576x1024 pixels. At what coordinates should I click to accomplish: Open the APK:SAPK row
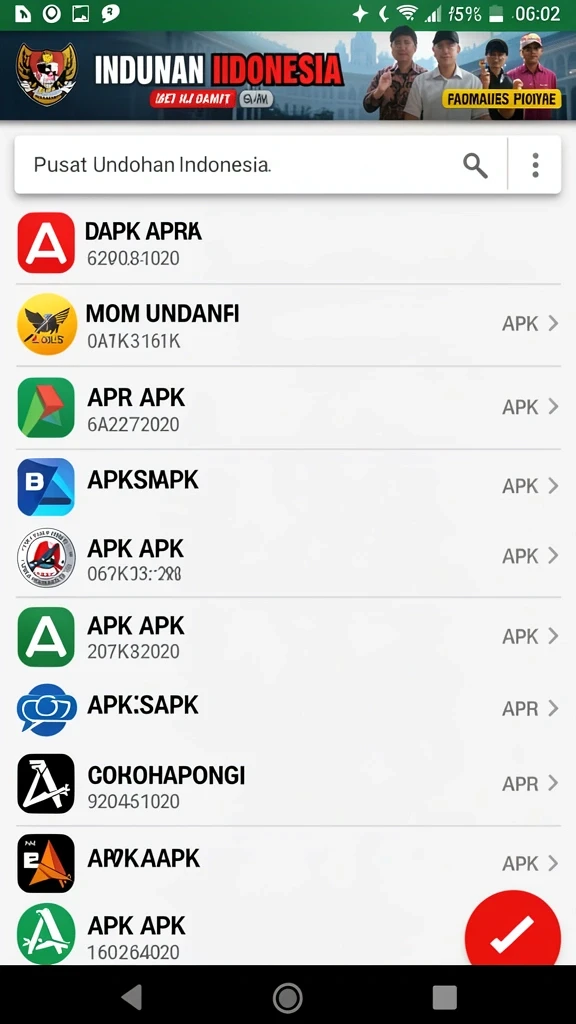(x=287, y=709)
